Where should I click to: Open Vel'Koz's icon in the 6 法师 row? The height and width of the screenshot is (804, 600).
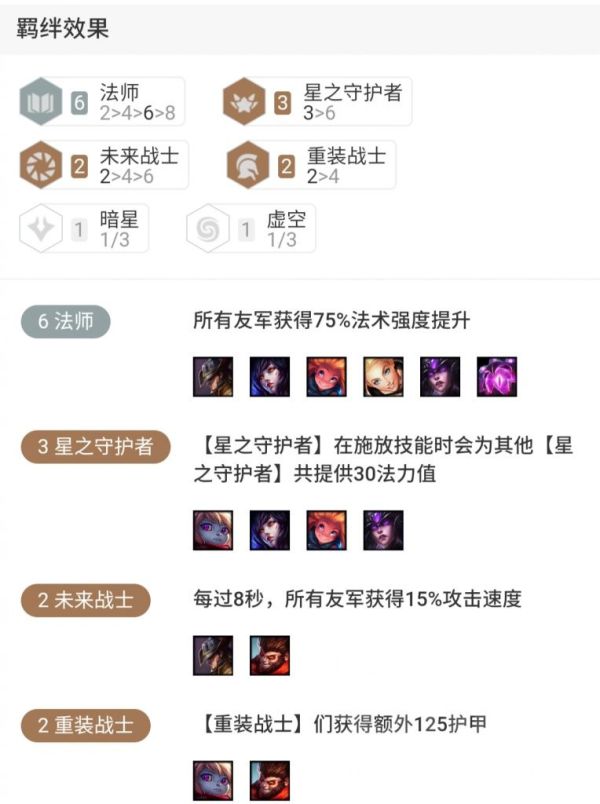coord(497,377)
